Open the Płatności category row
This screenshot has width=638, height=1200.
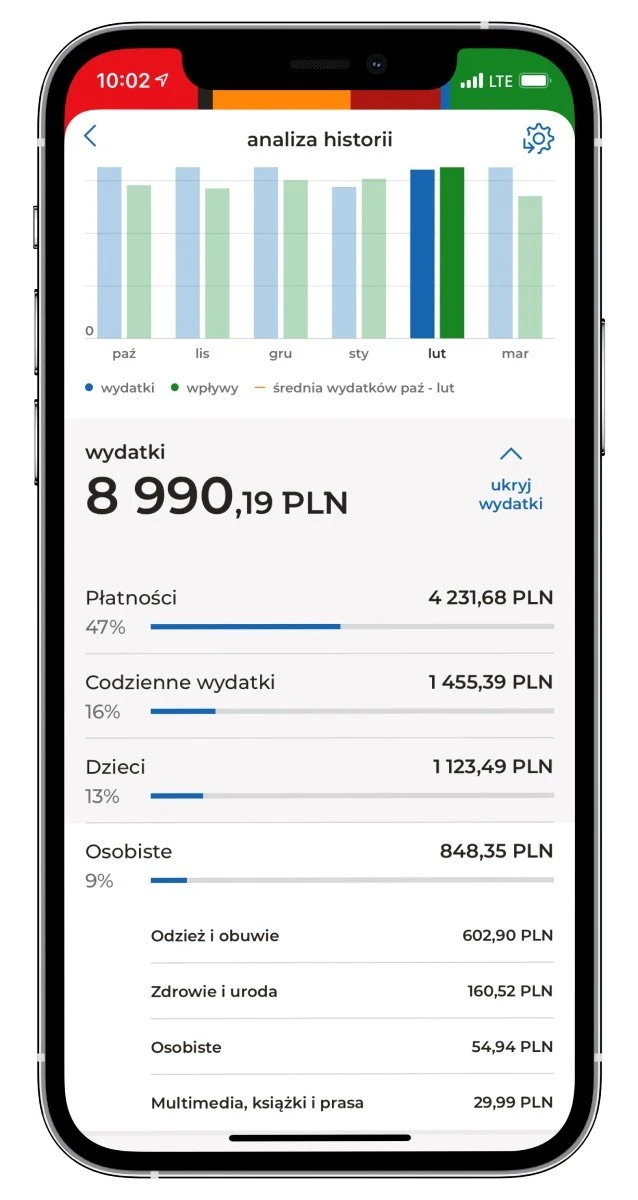click(x=319, y=611)
